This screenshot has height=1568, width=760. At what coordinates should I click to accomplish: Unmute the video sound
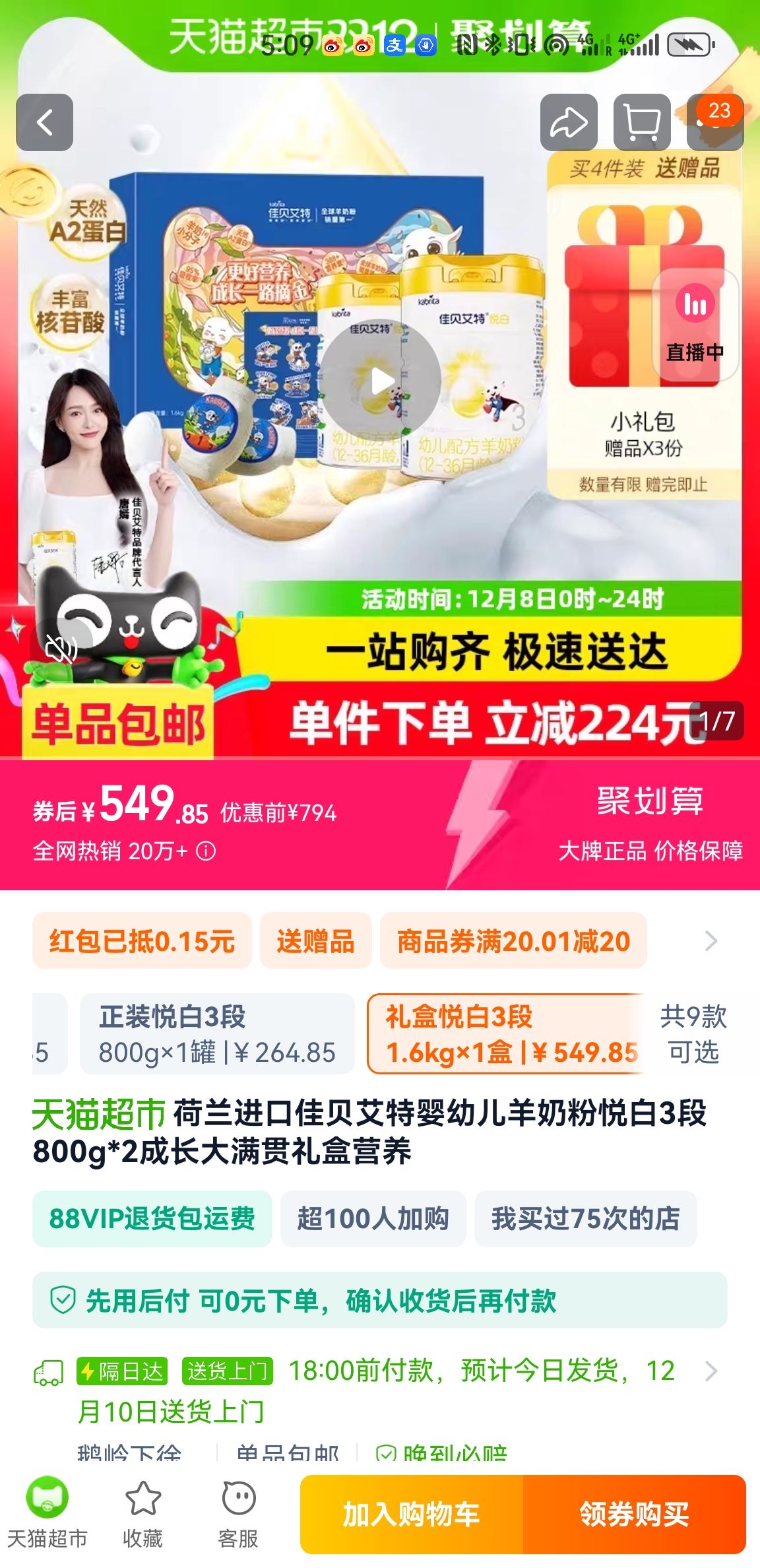61,648
